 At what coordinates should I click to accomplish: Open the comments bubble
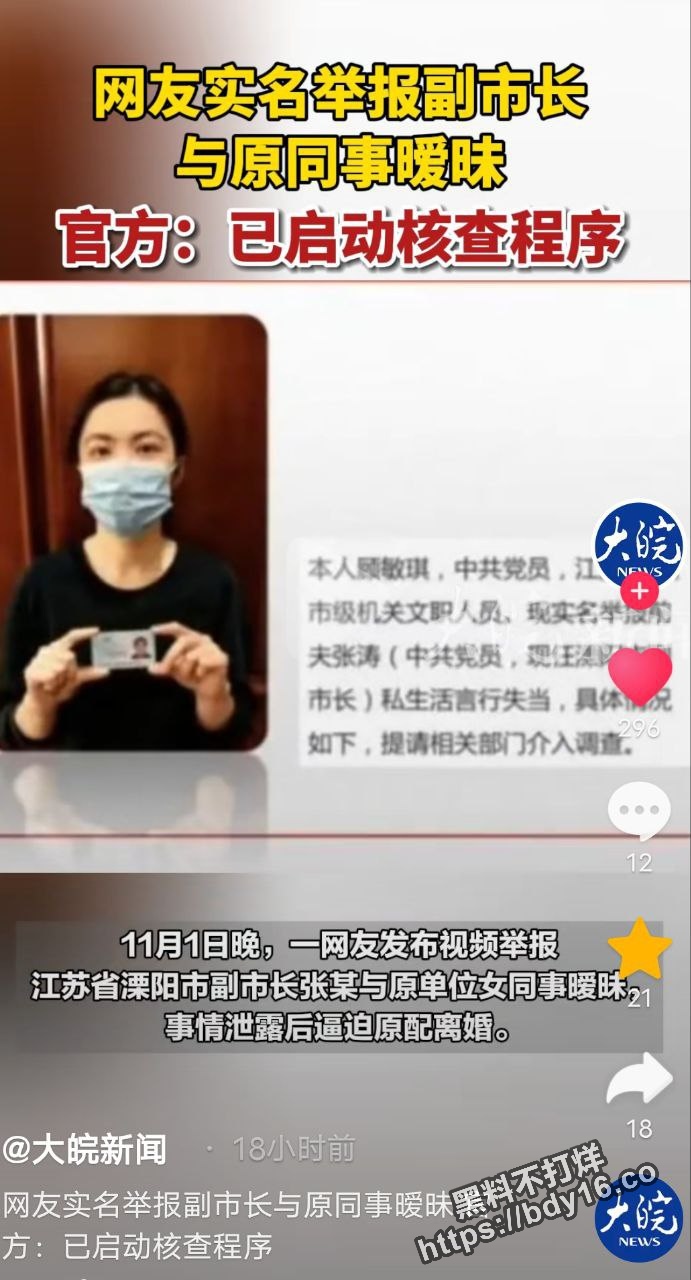[639, 810]
